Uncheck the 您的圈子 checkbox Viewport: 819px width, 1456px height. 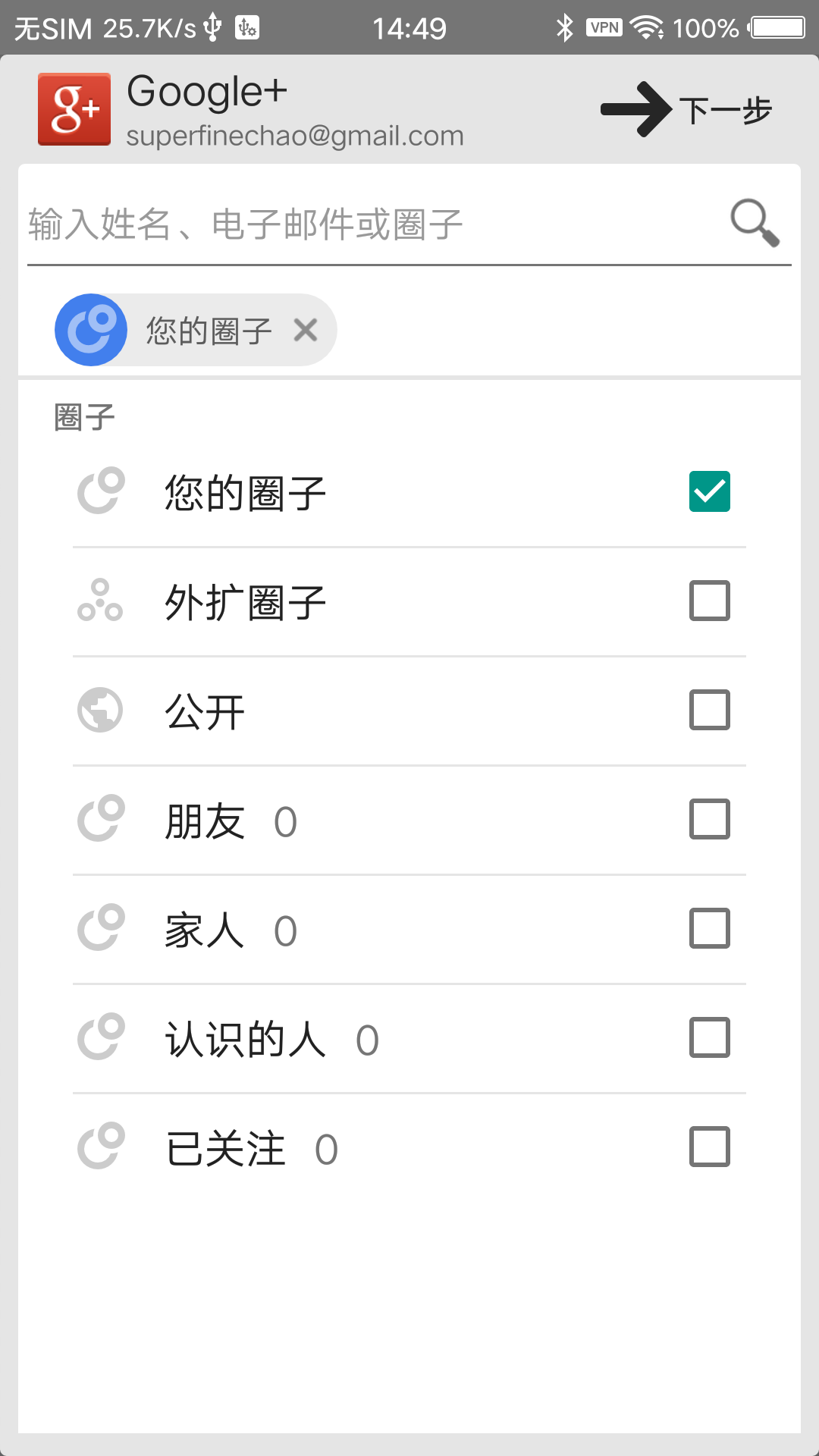(x=709, y=491)
